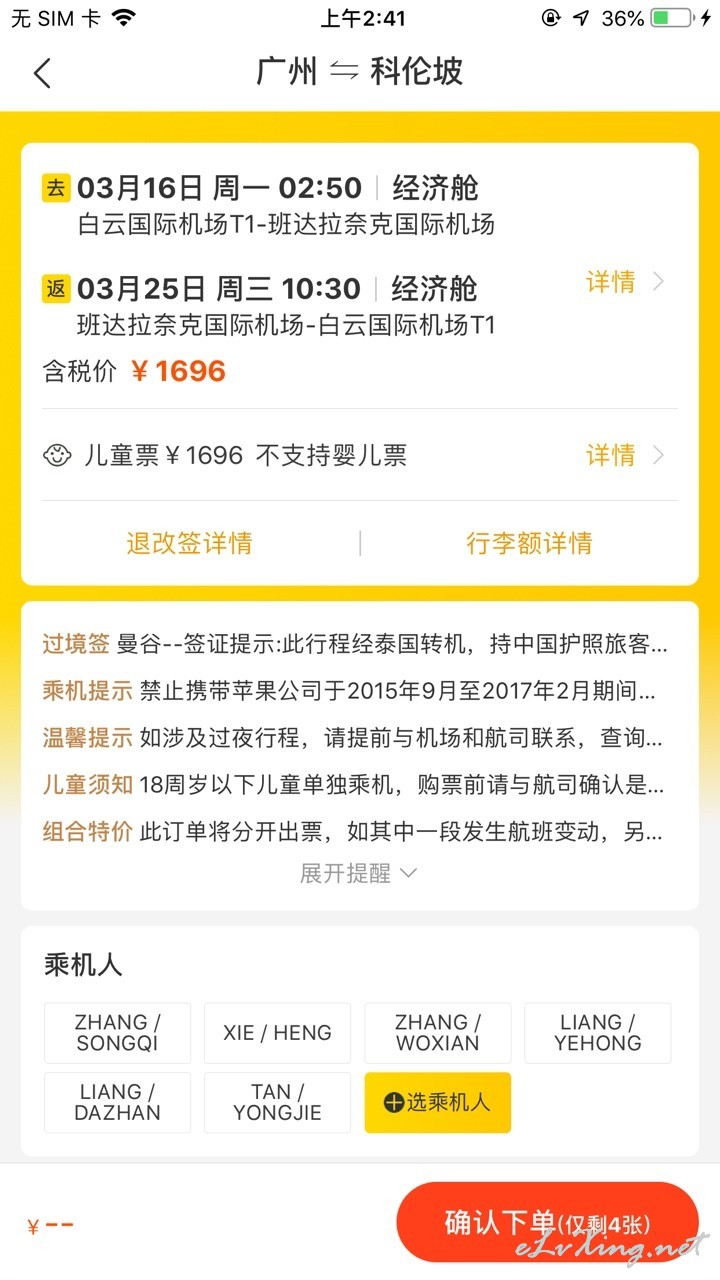Viewport: 720px width, 1280px height.
Task: Select passenger LIANG / YEHONG
Action: click(597, 1033)
